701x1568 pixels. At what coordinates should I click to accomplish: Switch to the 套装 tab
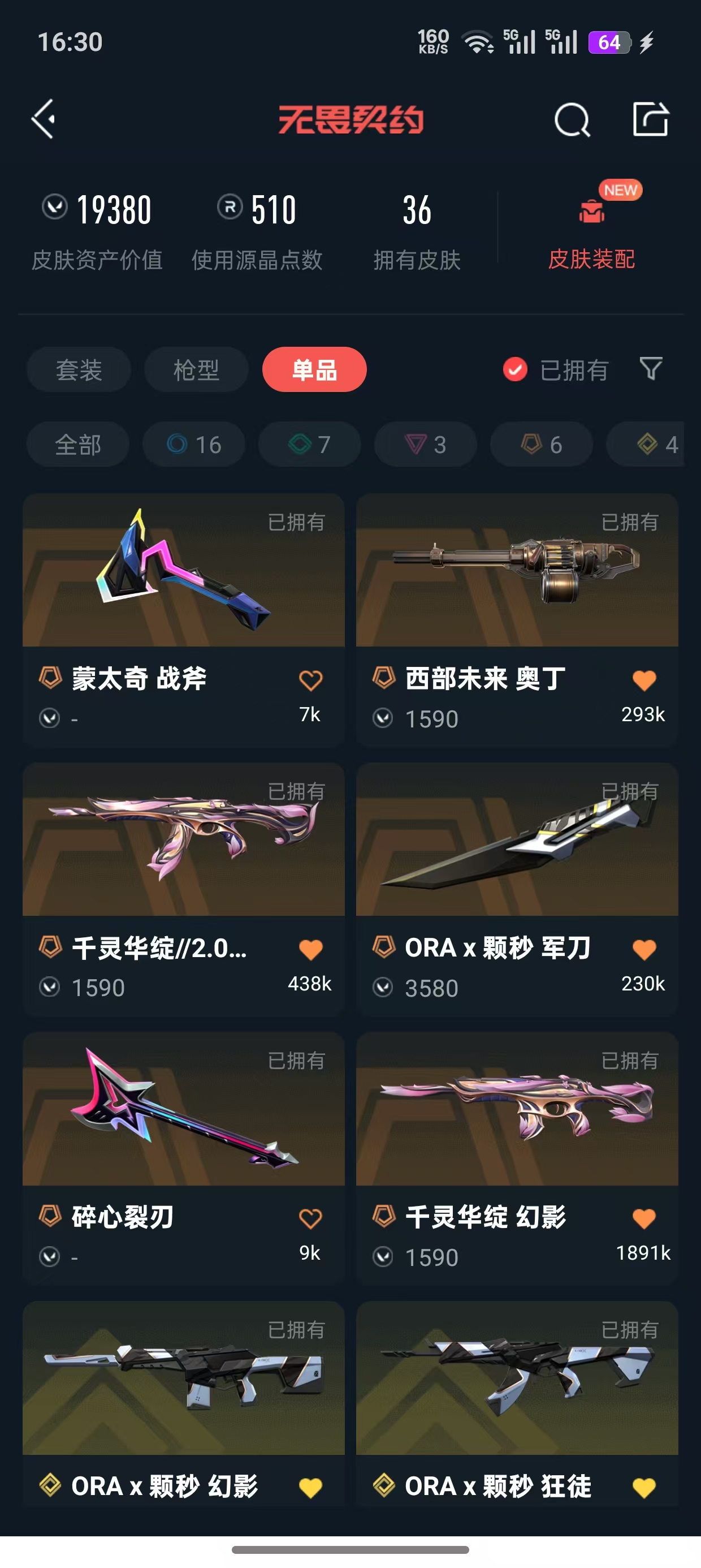tap(79, 369)
